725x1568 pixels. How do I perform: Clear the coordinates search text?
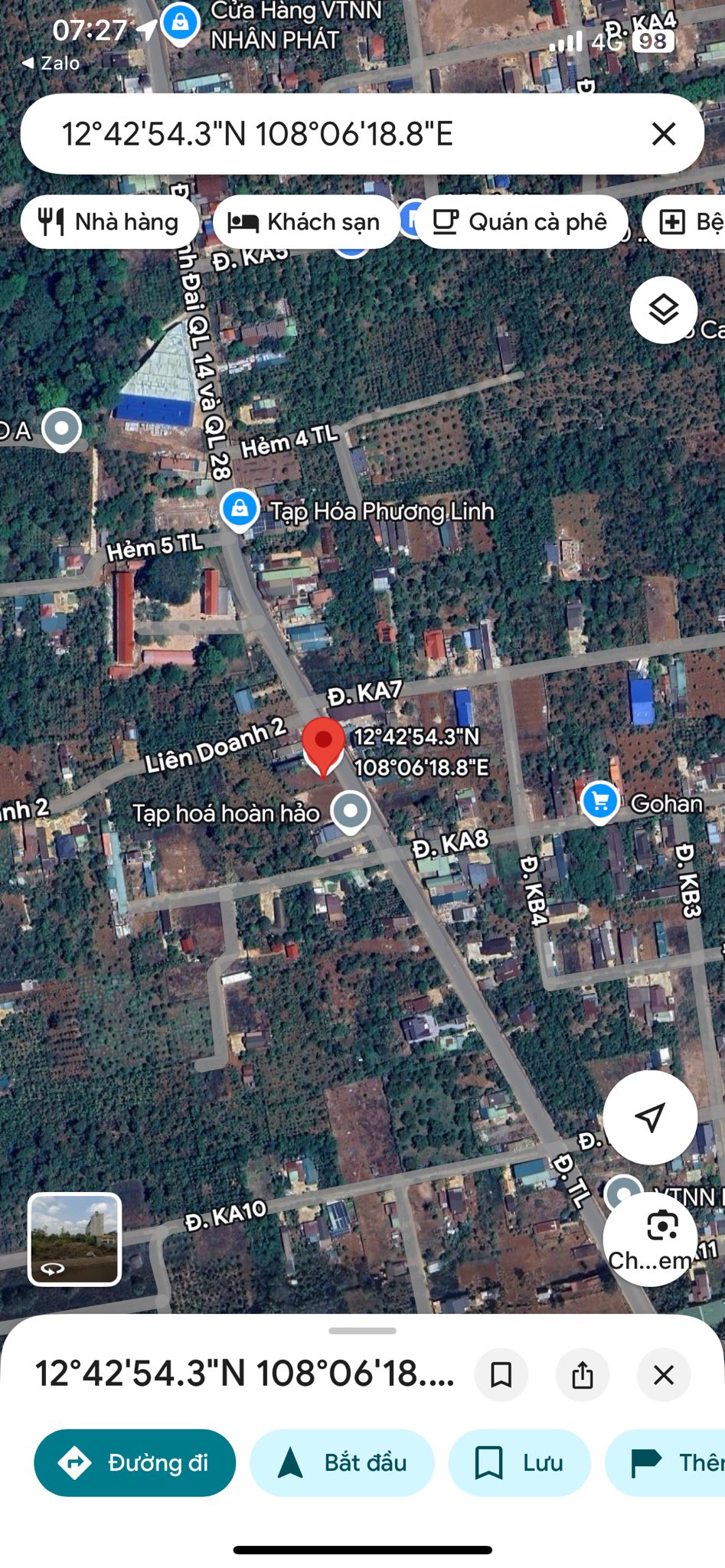click(663, 134)
